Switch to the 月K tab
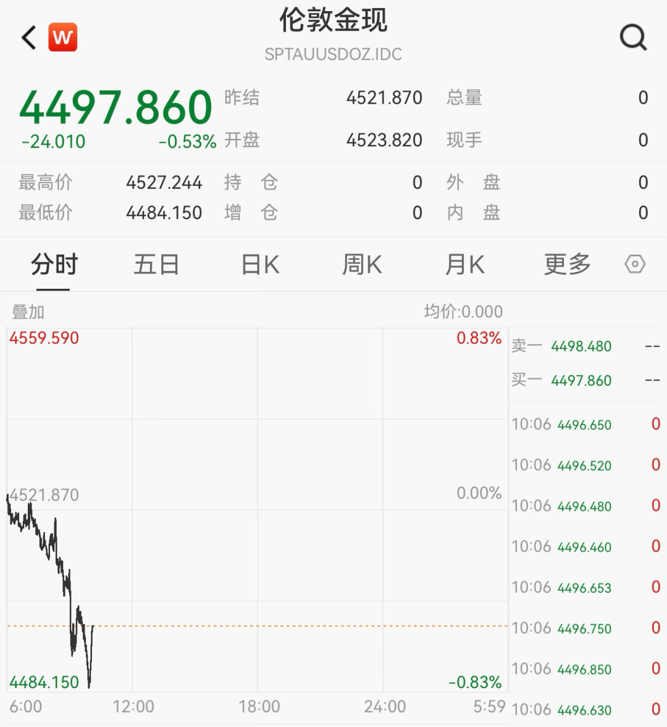Image resolution: width=667 pixels, height=727 pixels. 464,265
